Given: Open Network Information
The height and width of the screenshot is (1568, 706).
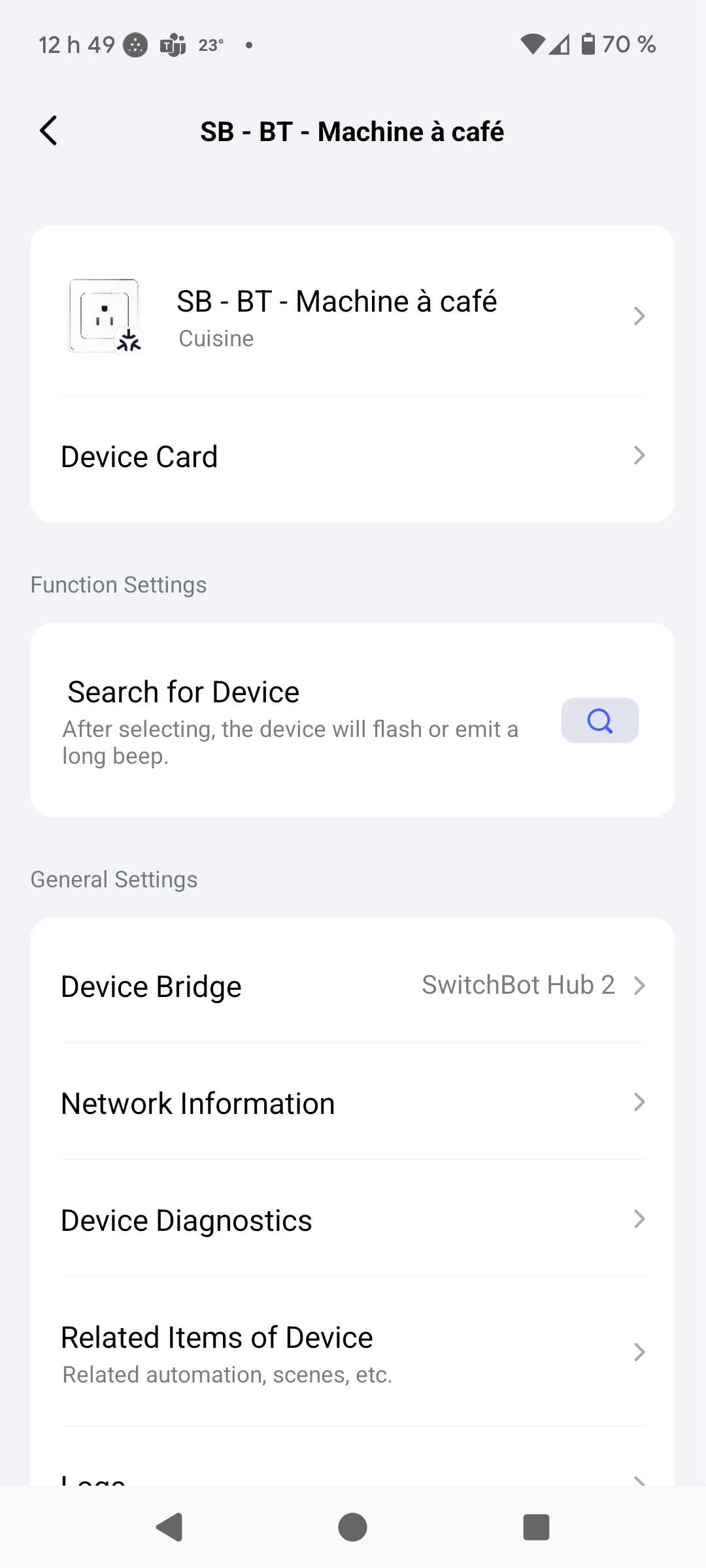Looking at the screenshot, I should 352,1103.
